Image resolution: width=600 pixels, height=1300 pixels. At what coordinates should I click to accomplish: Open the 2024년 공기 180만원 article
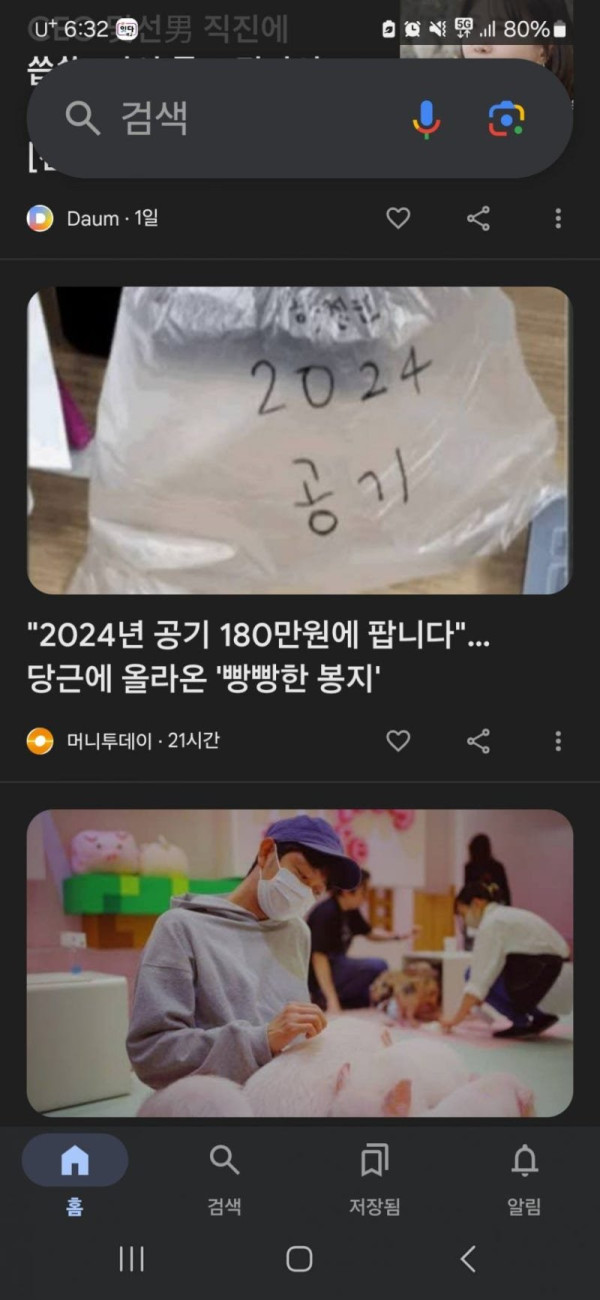coord(260,656)
